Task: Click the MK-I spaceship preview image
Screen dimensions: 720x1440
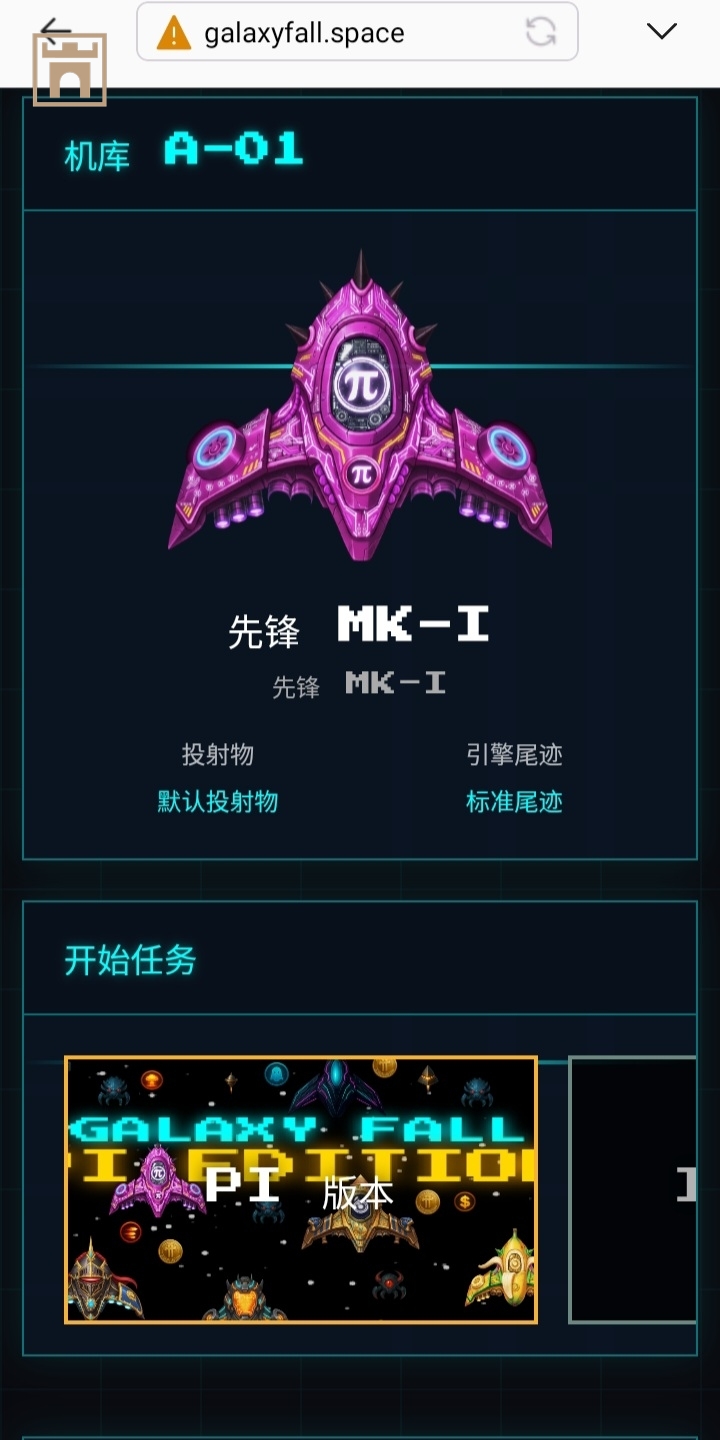Action: pyautogui.click(x=360, y=400)
